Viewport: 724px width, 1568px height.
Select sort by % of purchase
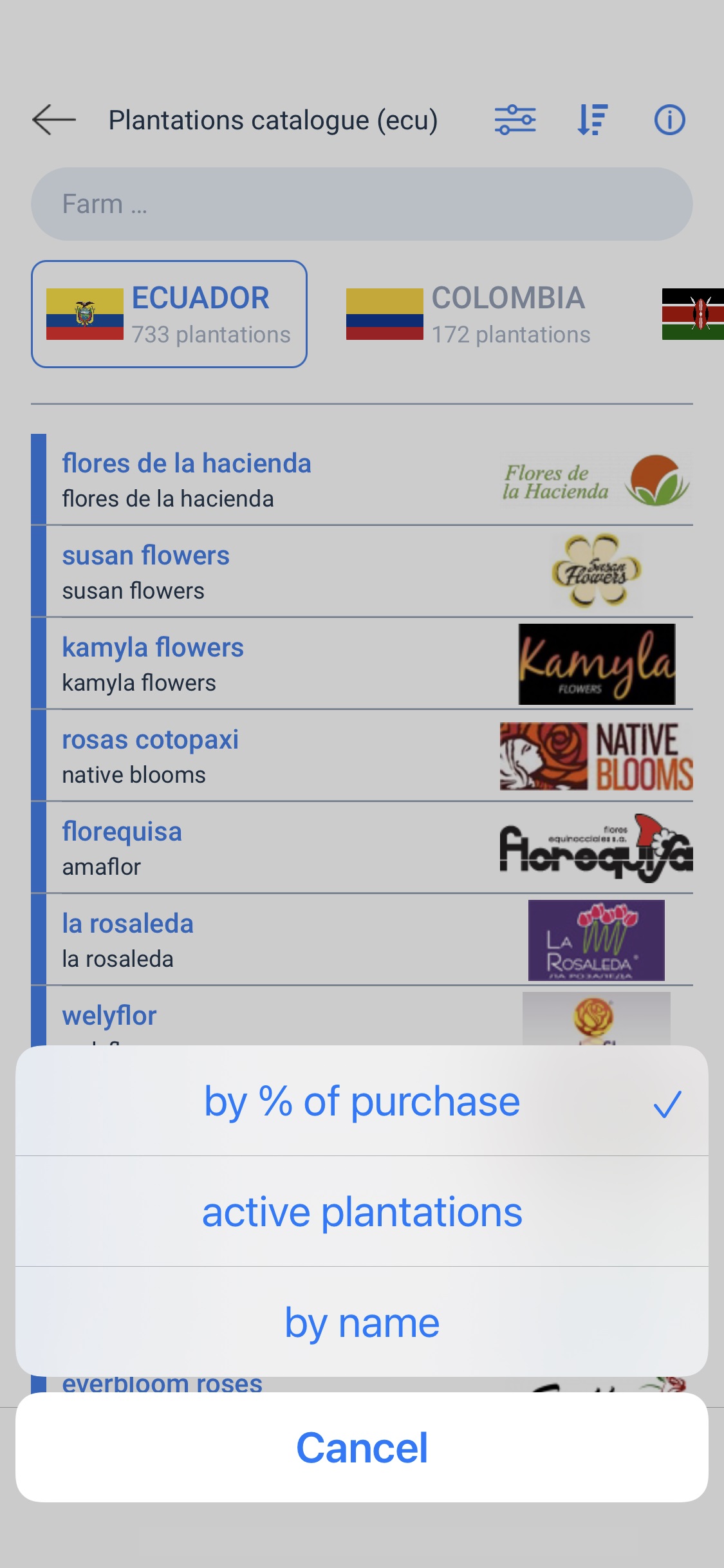pos(362,1101)
